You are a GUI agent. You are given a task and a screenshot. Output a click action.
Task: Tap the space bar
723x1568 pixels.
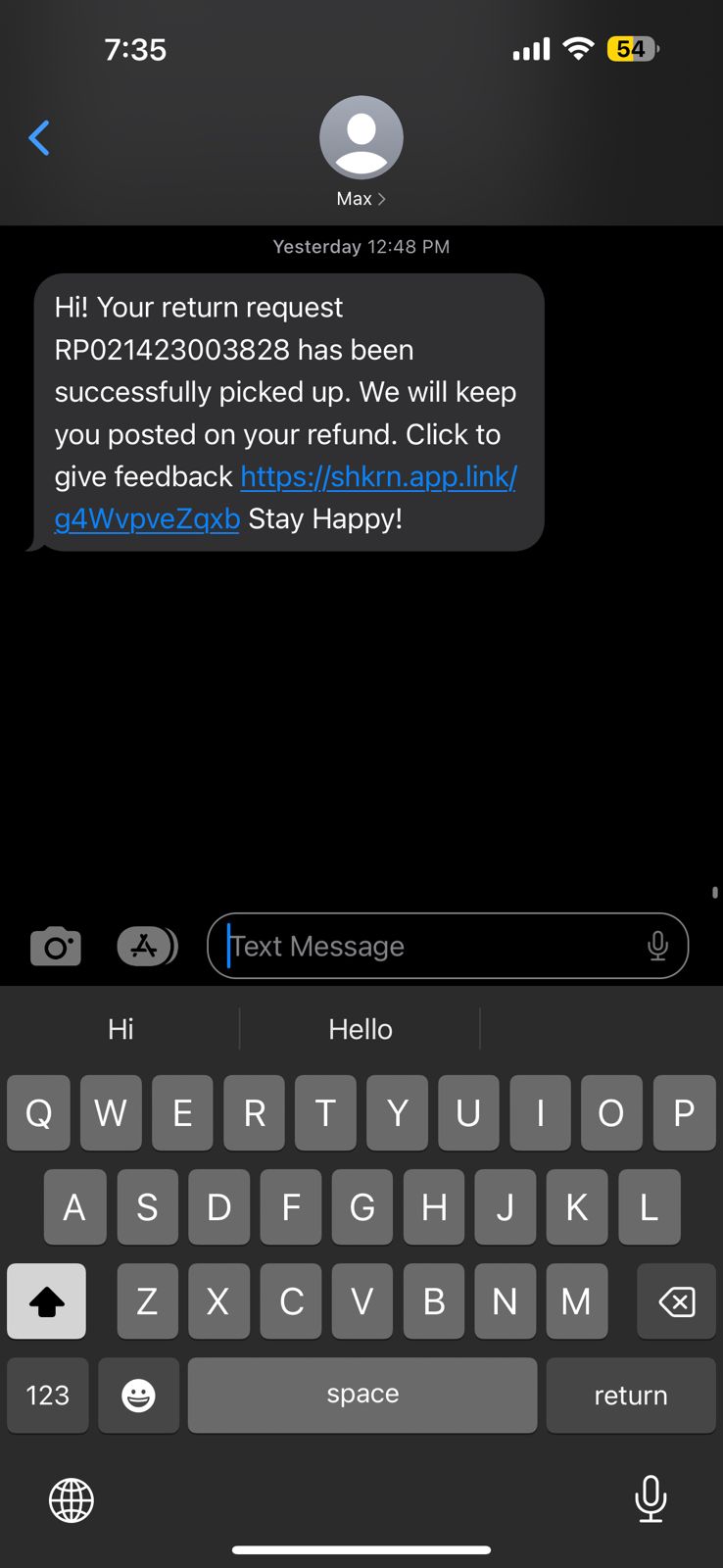tap(362, 1396)
